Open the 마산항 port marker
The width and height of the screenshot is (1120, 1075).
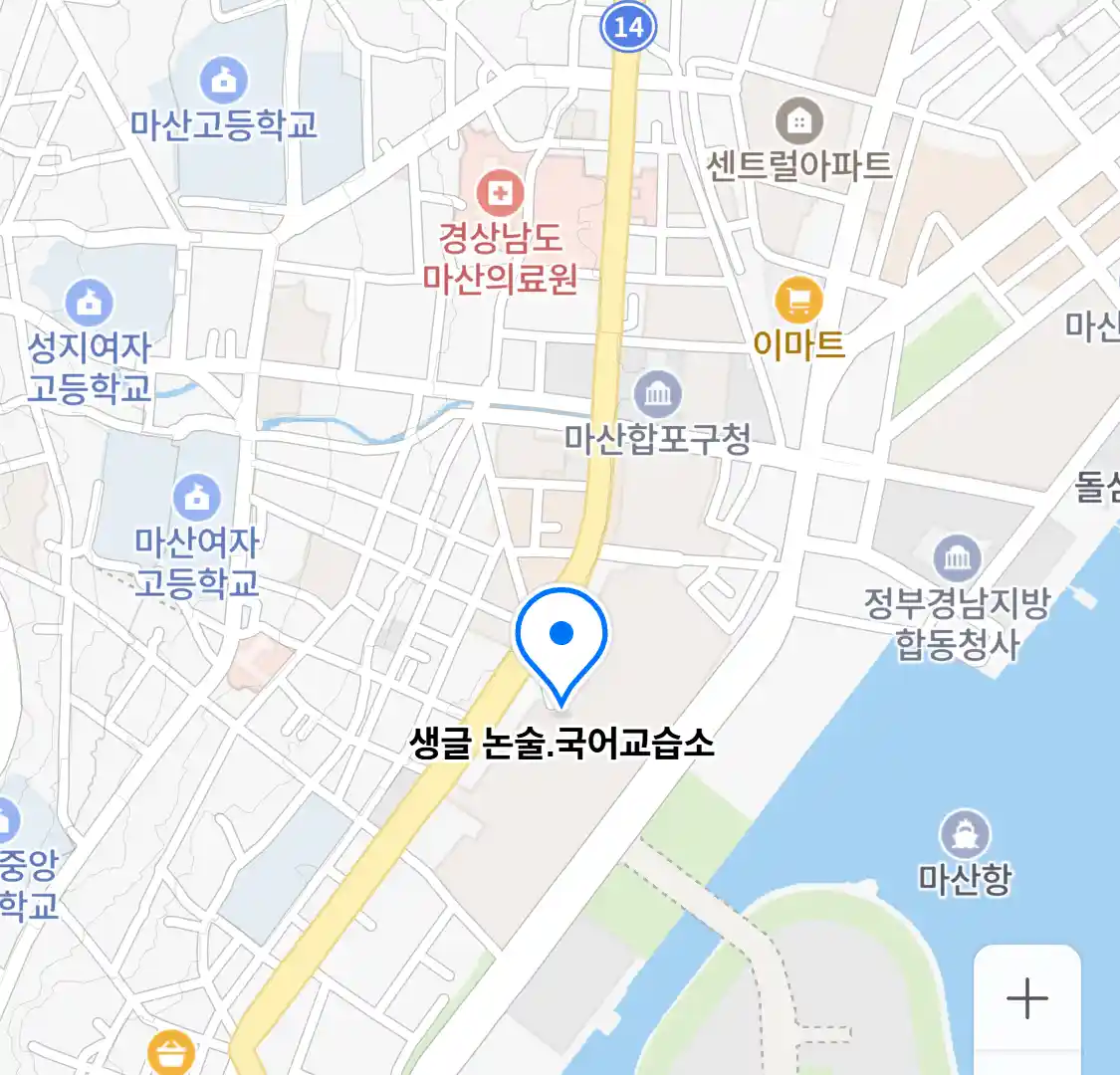964,834
